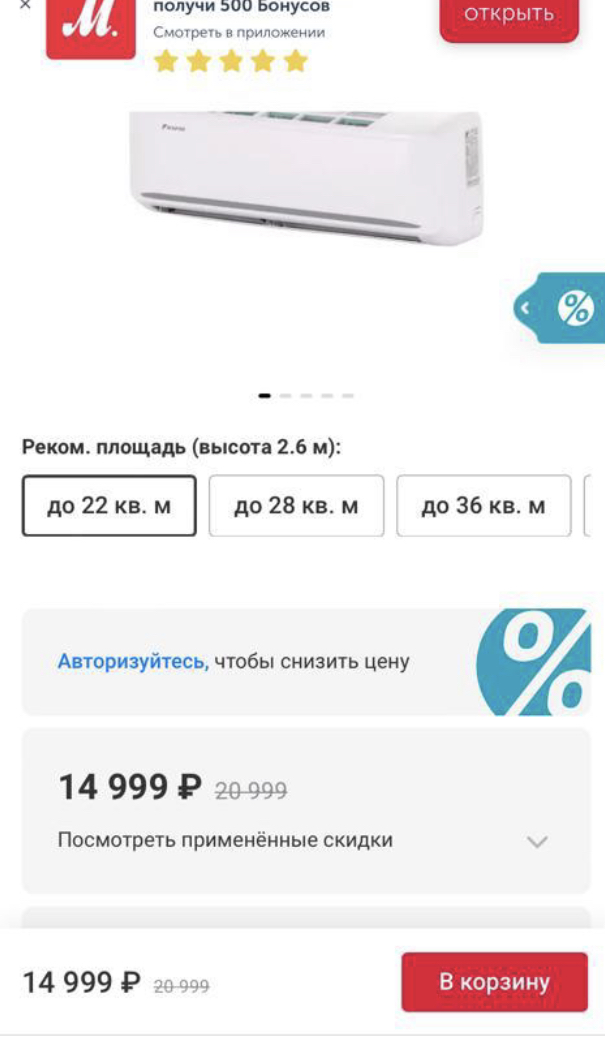This screenshot has width=605, height=1042.
Task: Open the blue percent discount tab
Action: [x=565, y=308]
